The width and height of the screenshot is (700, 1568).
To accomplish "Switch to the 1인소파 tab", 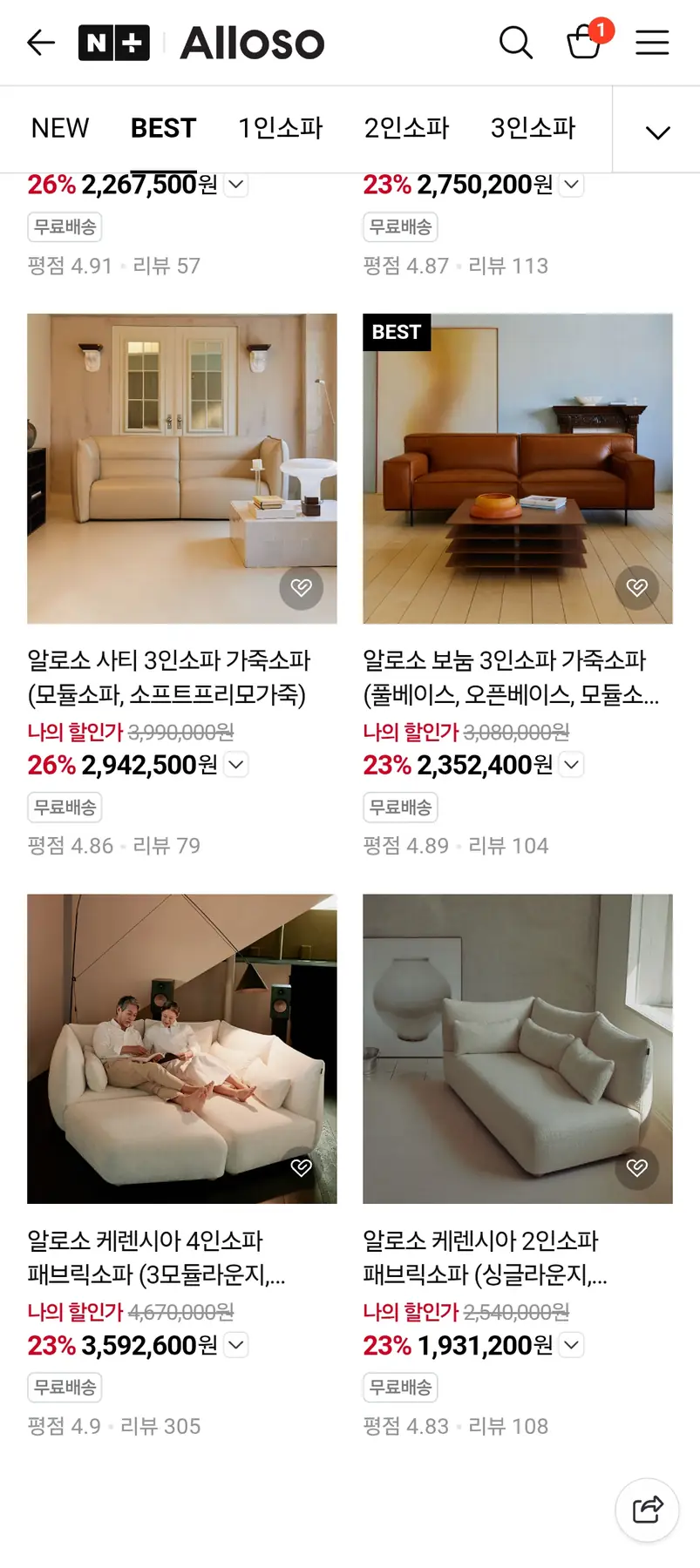I will tap(280, 128).
